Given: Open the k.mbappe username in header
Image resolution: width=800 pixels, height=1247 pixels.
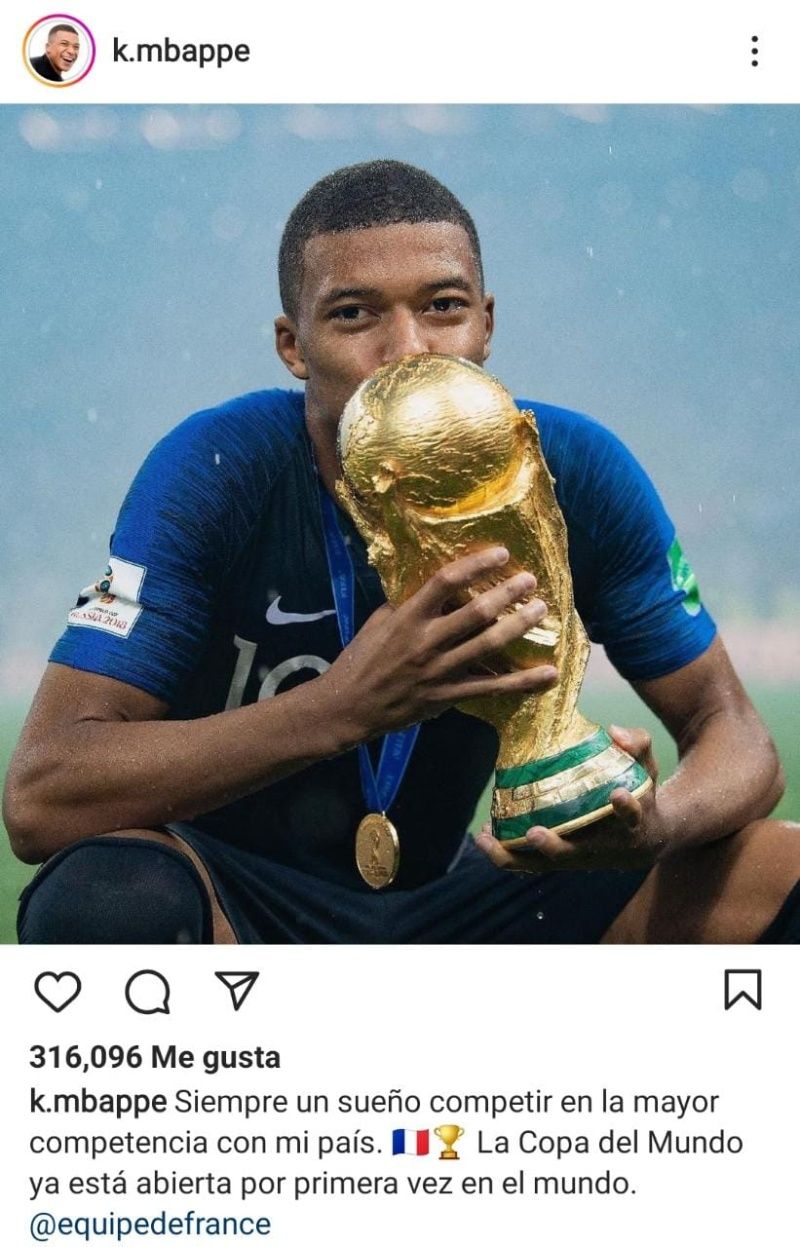Looking at the screenshot, I should 180,51.
